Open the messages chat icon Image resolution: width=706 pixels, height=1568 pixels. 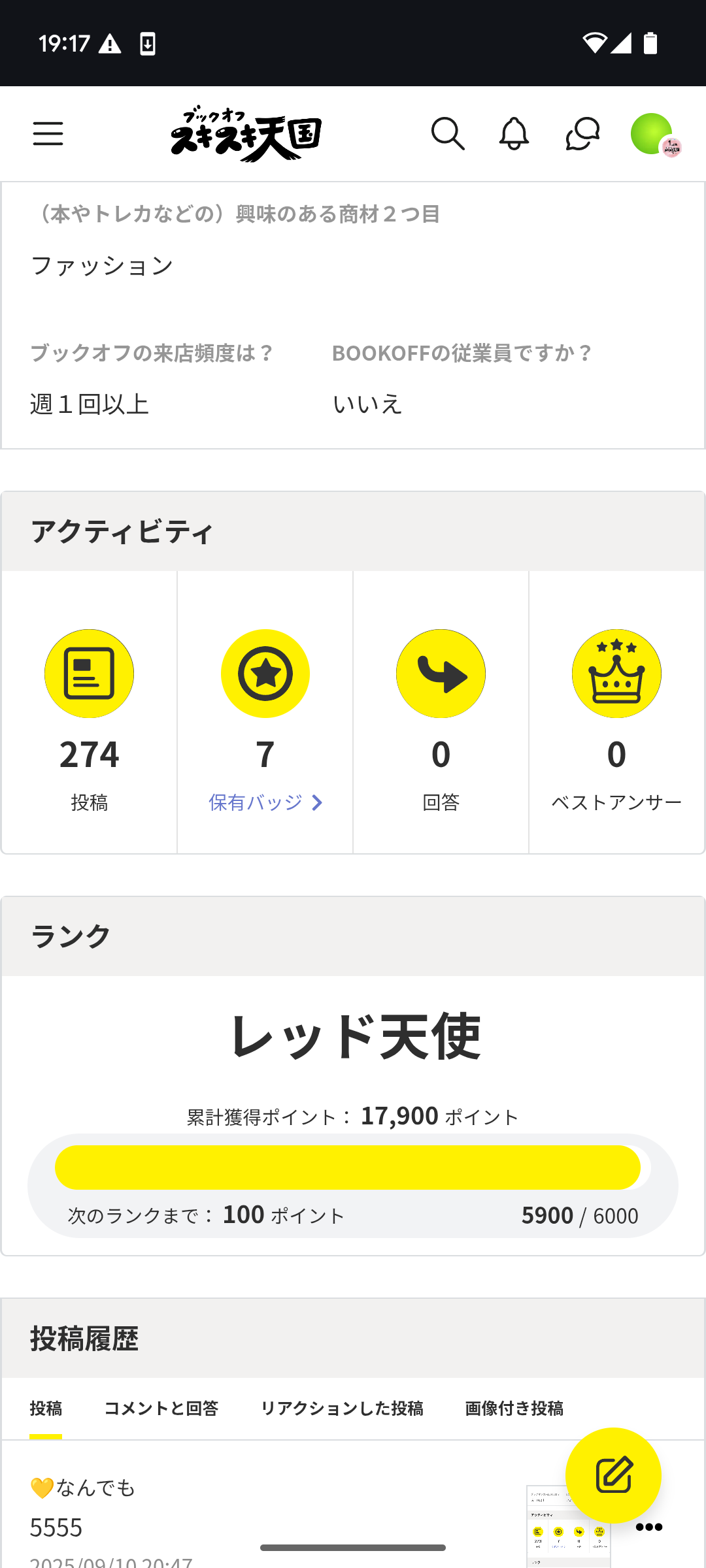pyautogui.click(x=582, y=134)
